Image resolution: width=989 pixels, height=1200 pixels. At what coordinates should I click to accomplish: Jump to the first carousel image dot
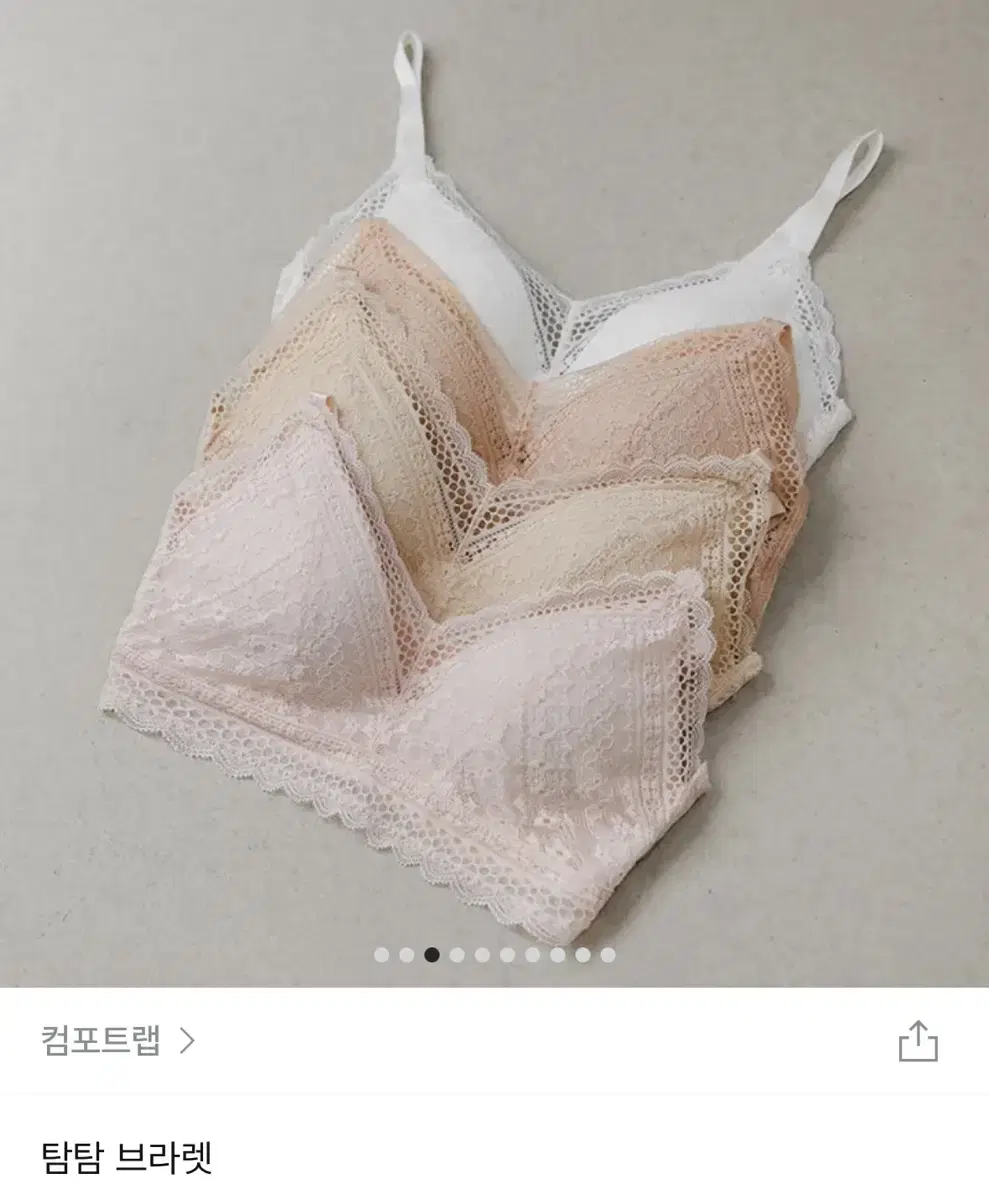click(x=382, y=954)
